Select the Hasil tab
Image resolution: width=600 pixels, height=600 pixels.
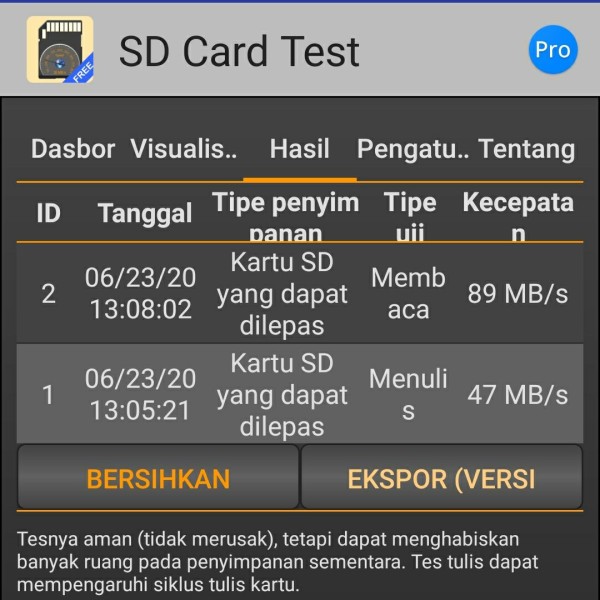coord(300,150)
